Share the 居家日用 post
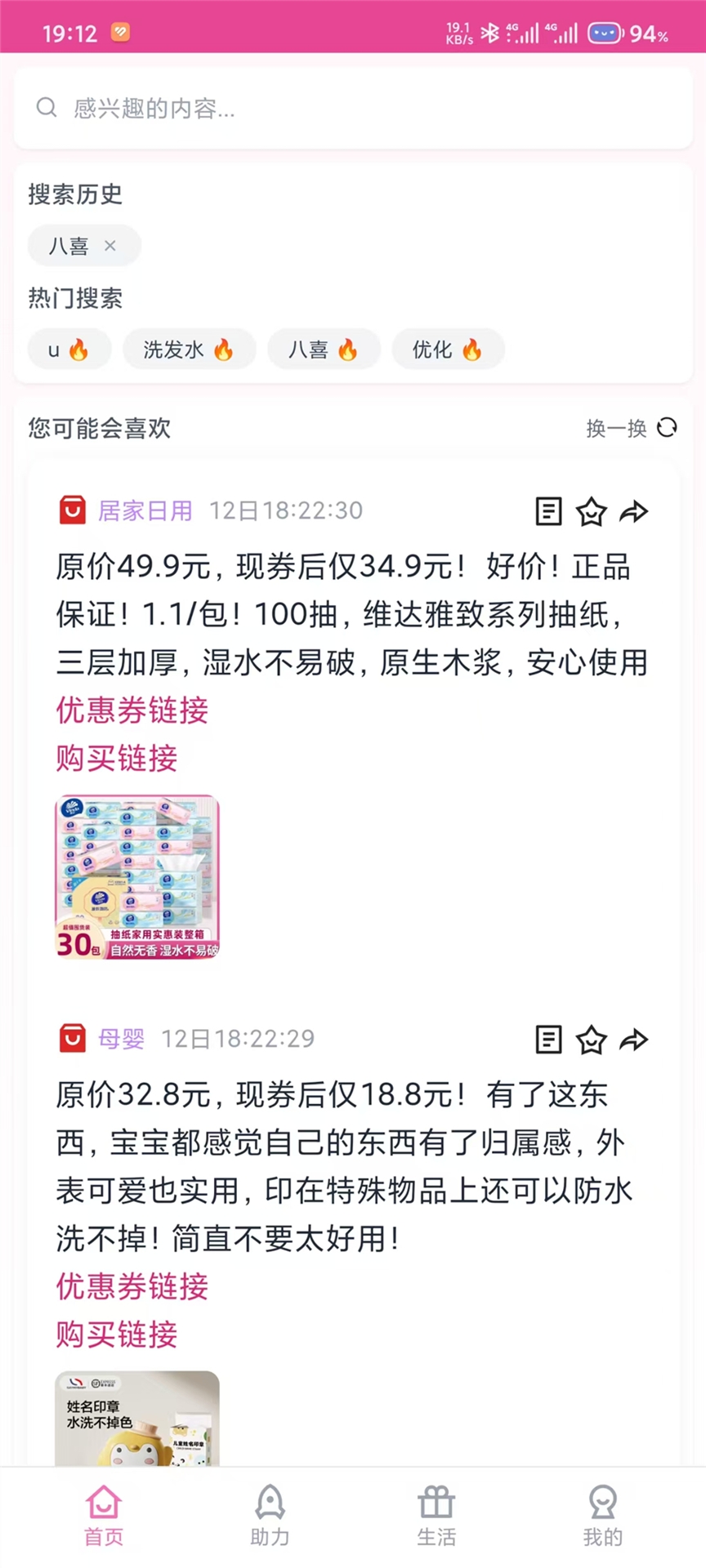The height and width of the screenshot is (1568, 706). [633, 511]
